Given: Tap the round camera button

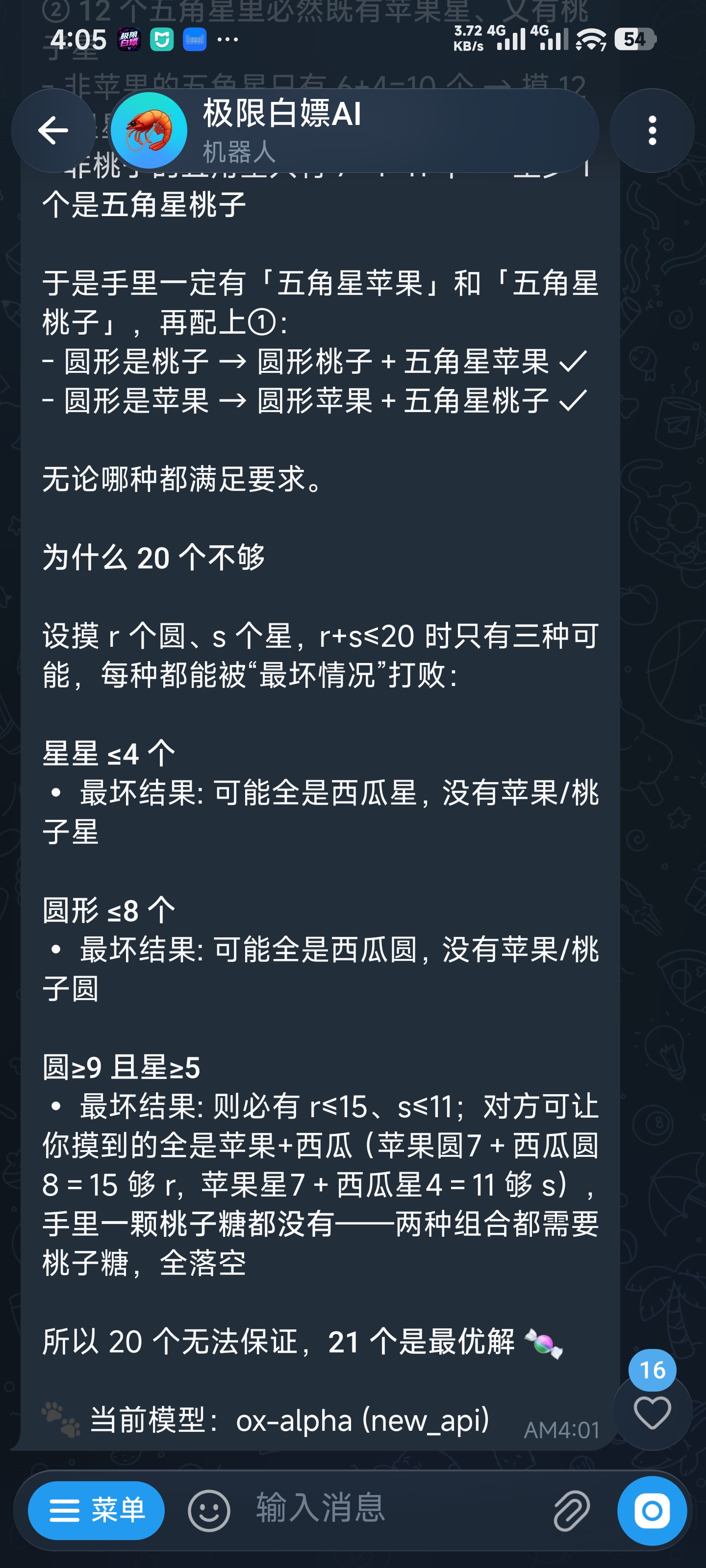Looking at the screenshot, I should (652, 1510).
